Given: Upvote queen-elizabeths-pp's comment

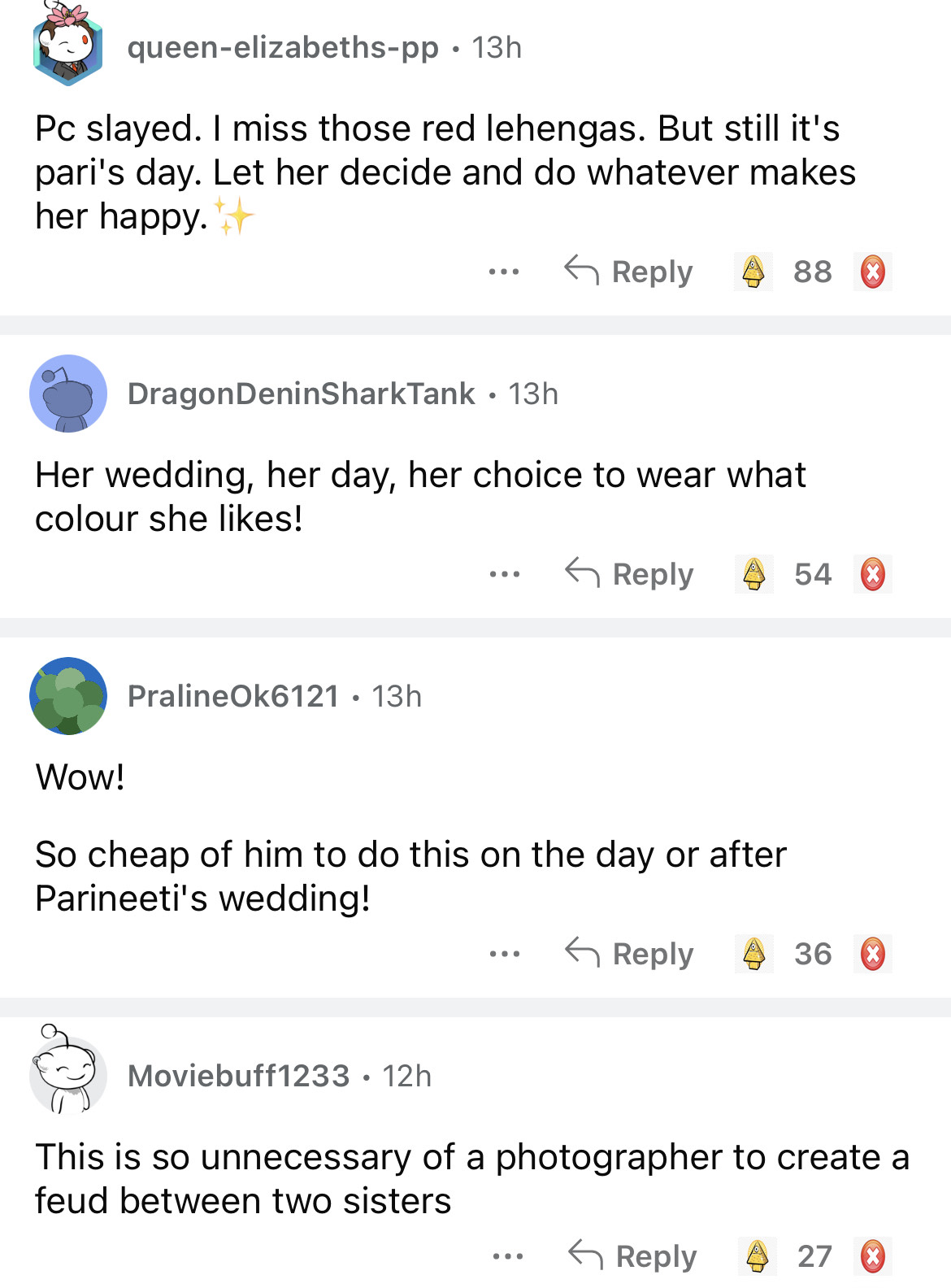Looking at the screenshot, I should [x=753, y=272].
